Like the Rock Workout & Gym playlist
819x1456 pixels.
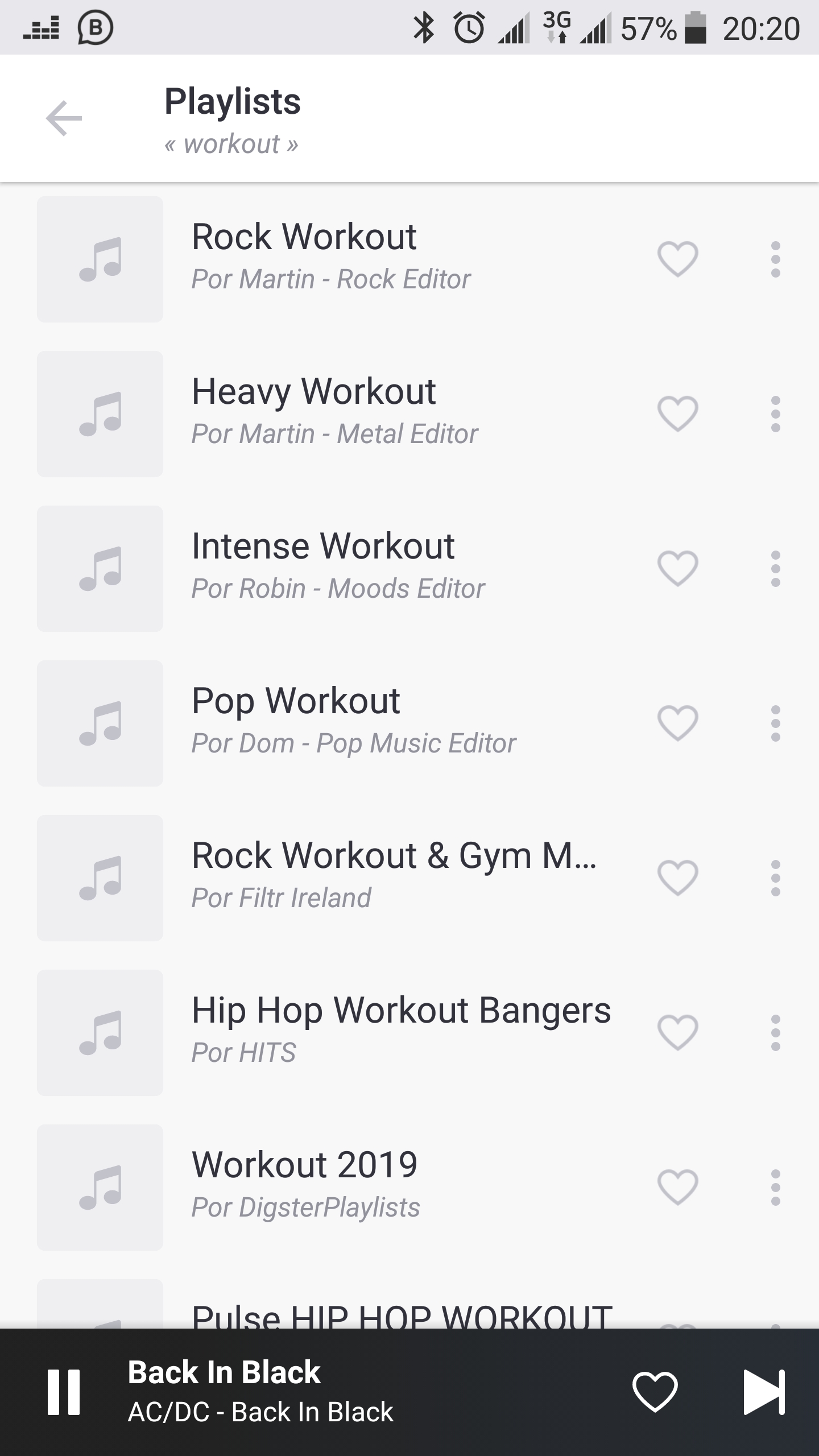677,878
